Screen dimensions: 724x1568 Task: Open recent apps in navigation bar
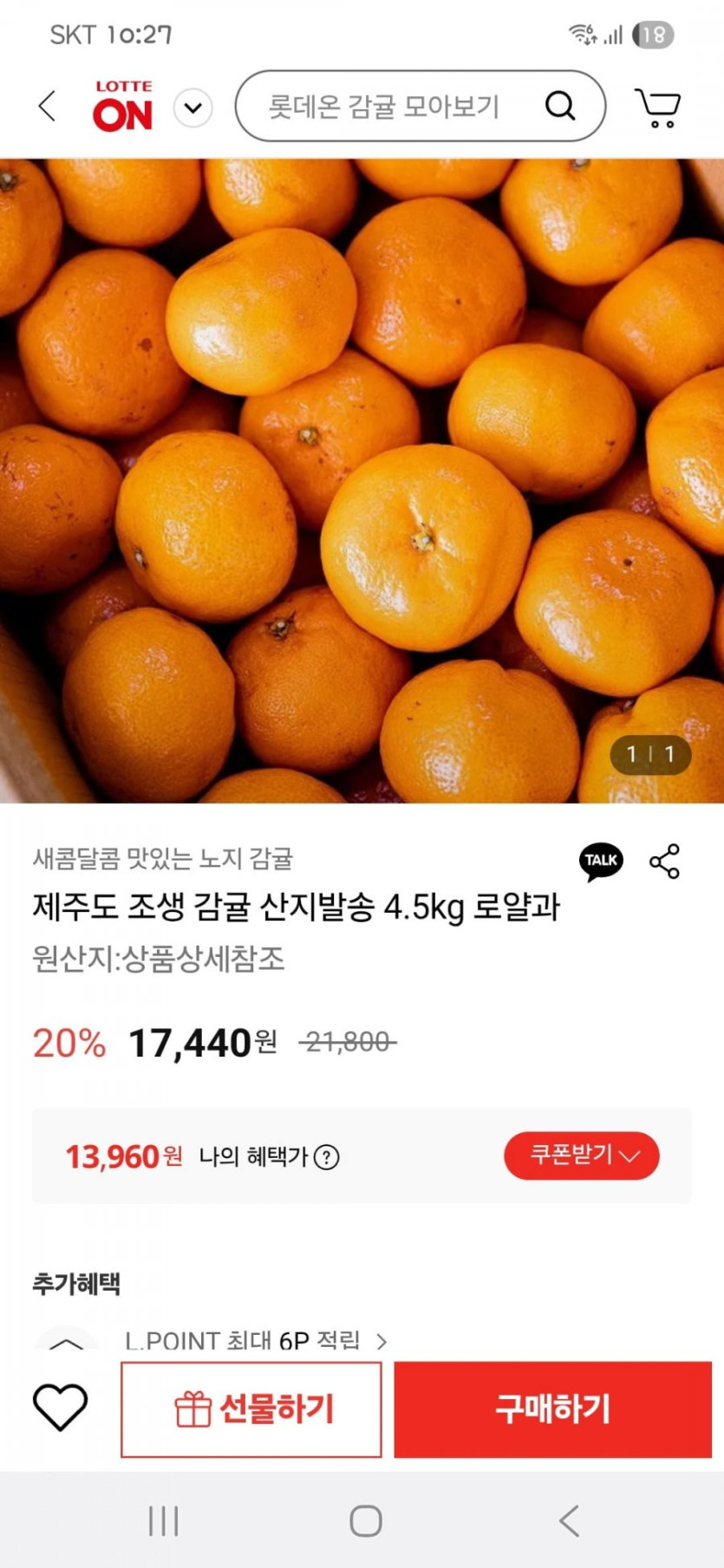pos(163,1520)
